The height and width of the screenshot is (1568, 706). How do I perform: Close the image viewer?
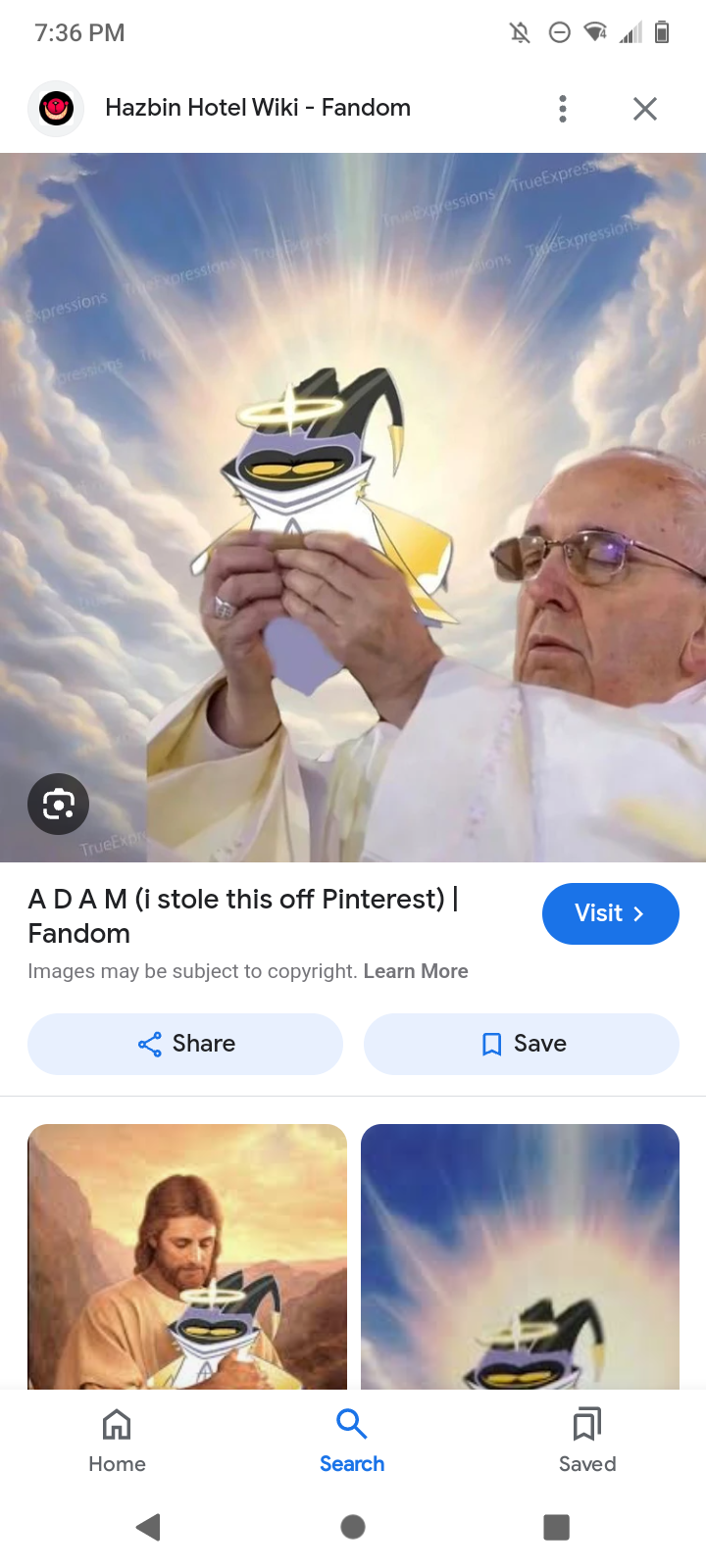pos(644,109)
